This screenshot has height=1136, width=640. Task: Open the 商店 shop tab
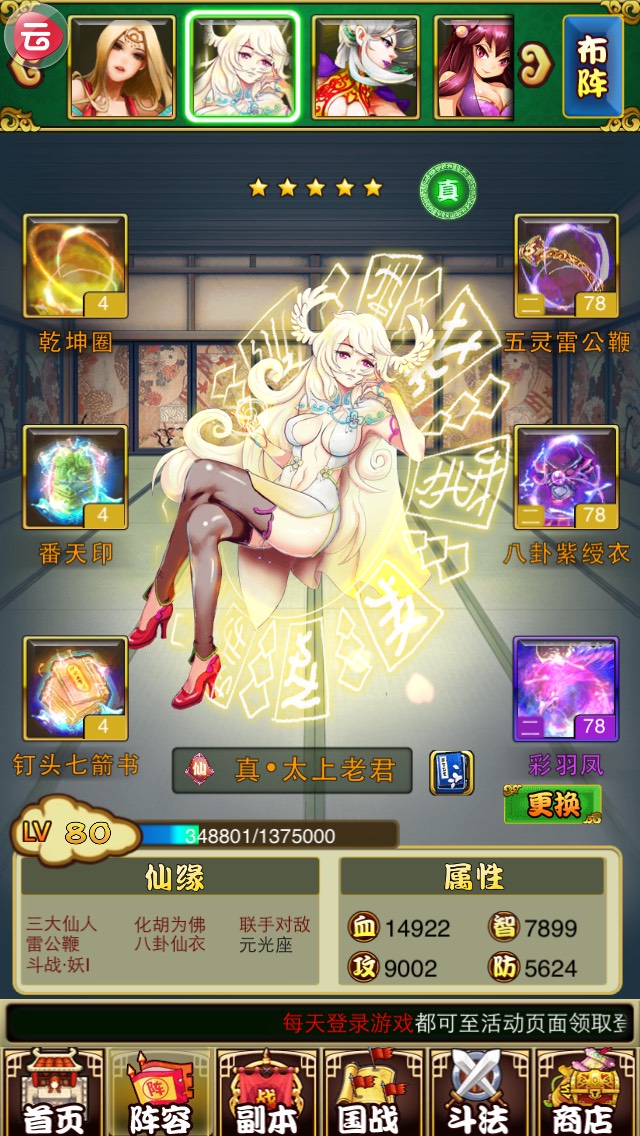(585, 1092)
